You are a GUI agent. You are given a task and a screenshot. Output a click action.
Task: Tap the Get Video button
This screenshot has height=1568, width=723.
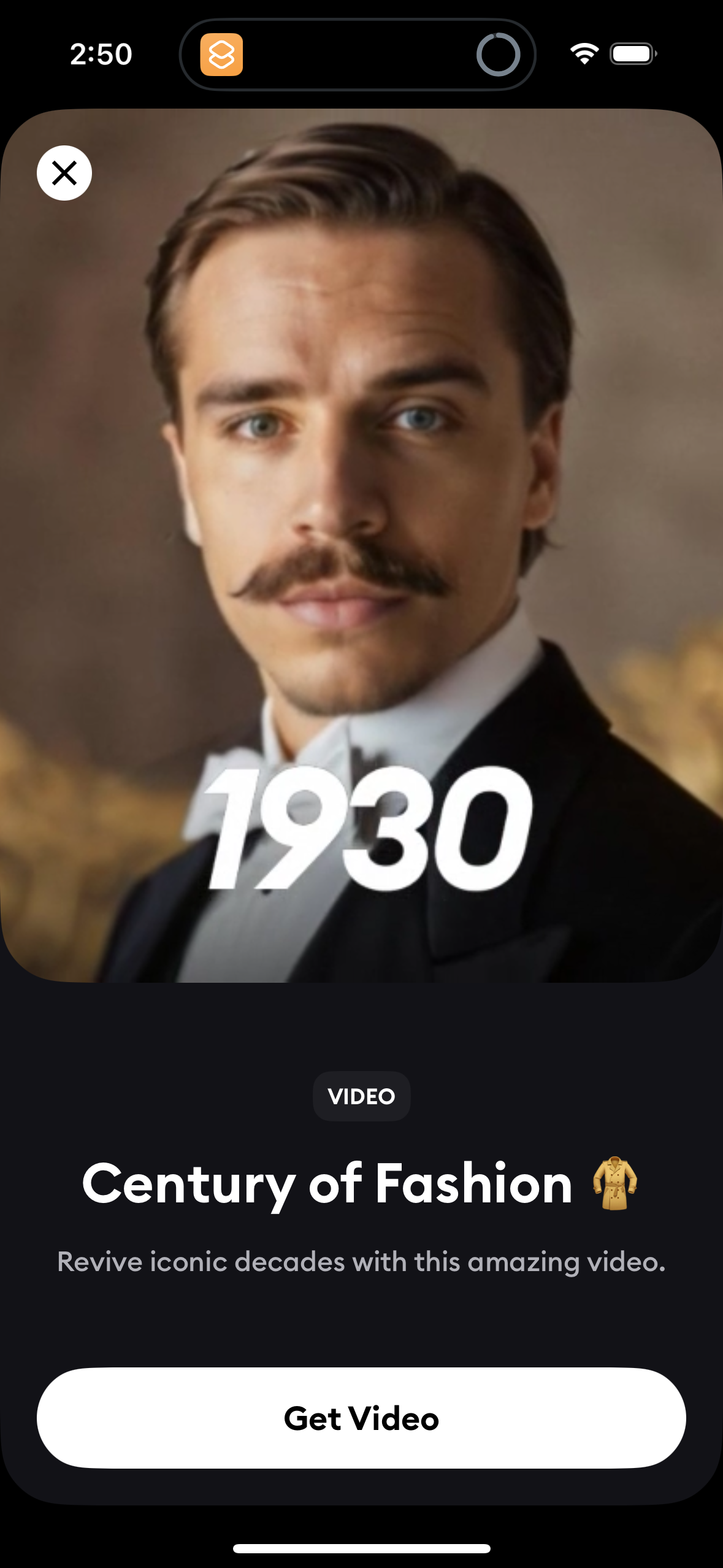(361, 1418)
